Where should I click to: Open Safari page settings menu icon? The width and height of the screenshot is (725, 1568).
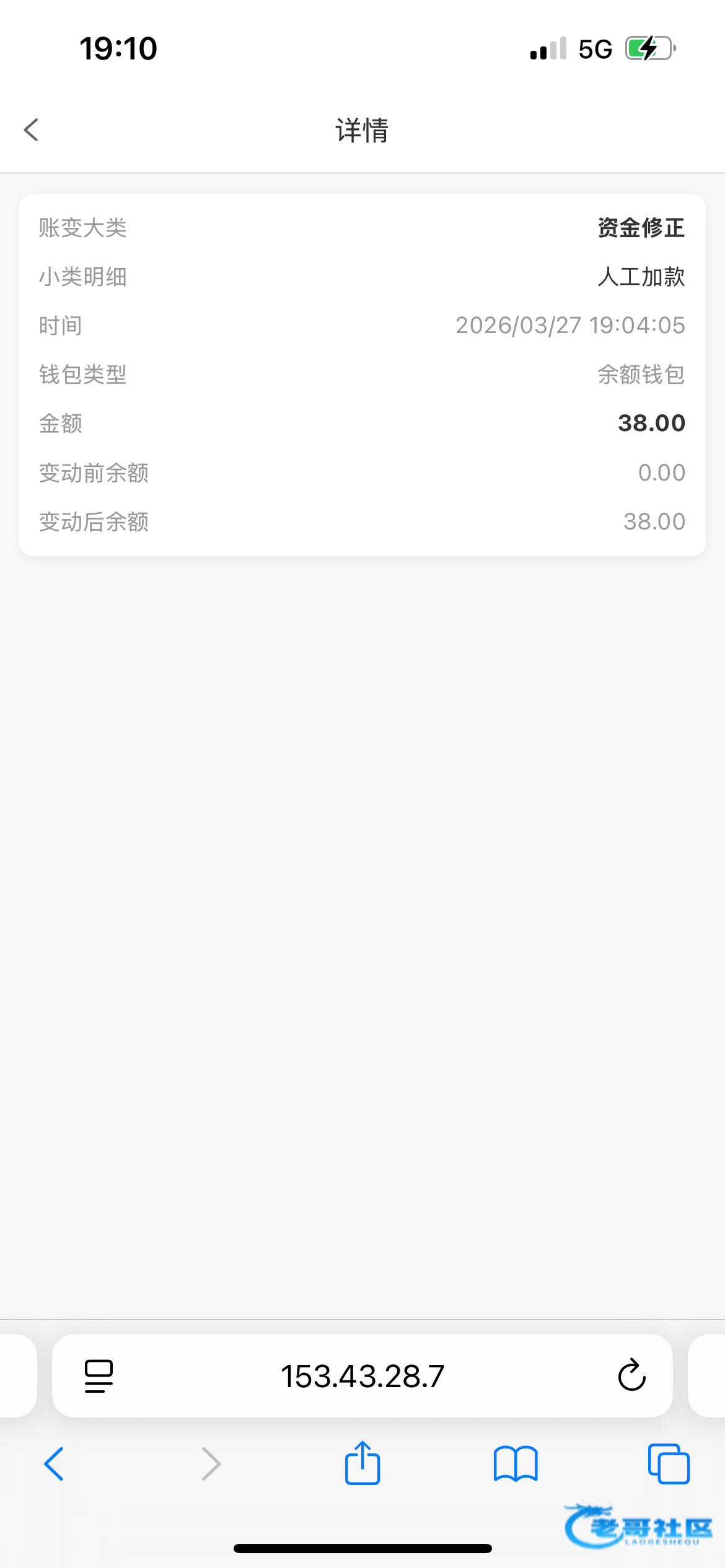coord(99,1376)
